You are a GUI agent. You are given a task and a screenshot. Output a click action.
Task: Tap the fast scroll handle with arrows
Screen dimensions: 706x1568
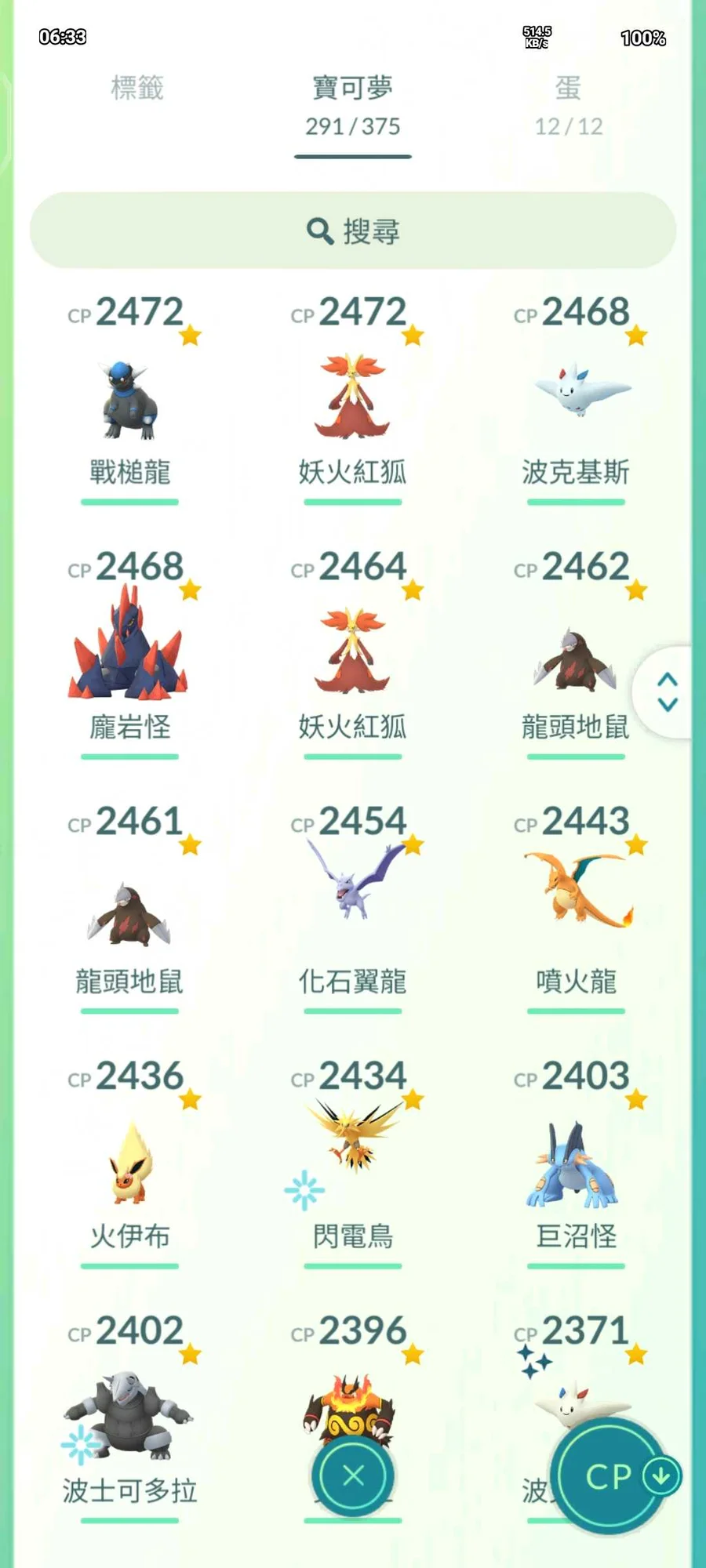(x=667, y=692)
